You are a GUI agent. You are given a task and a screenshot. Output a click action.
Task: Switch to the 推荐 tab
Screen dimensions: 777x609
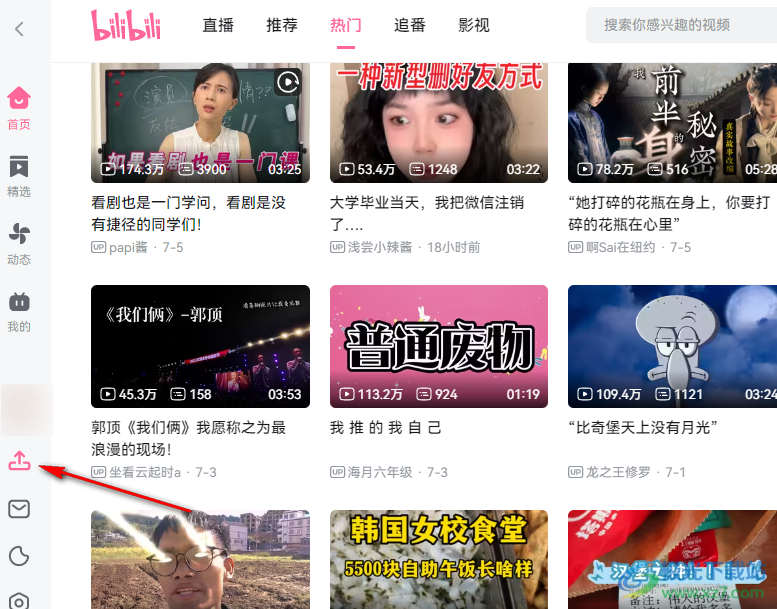point(282,25)
